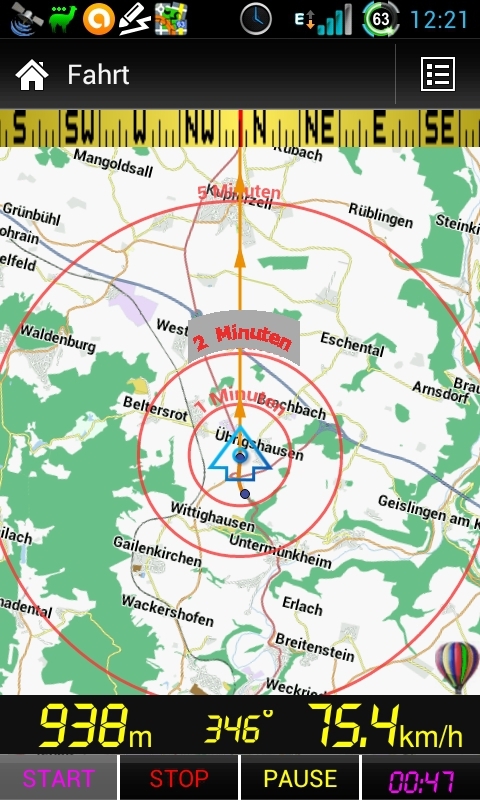Tap the home icon next to Fahrt

click(x=32, y=75)
